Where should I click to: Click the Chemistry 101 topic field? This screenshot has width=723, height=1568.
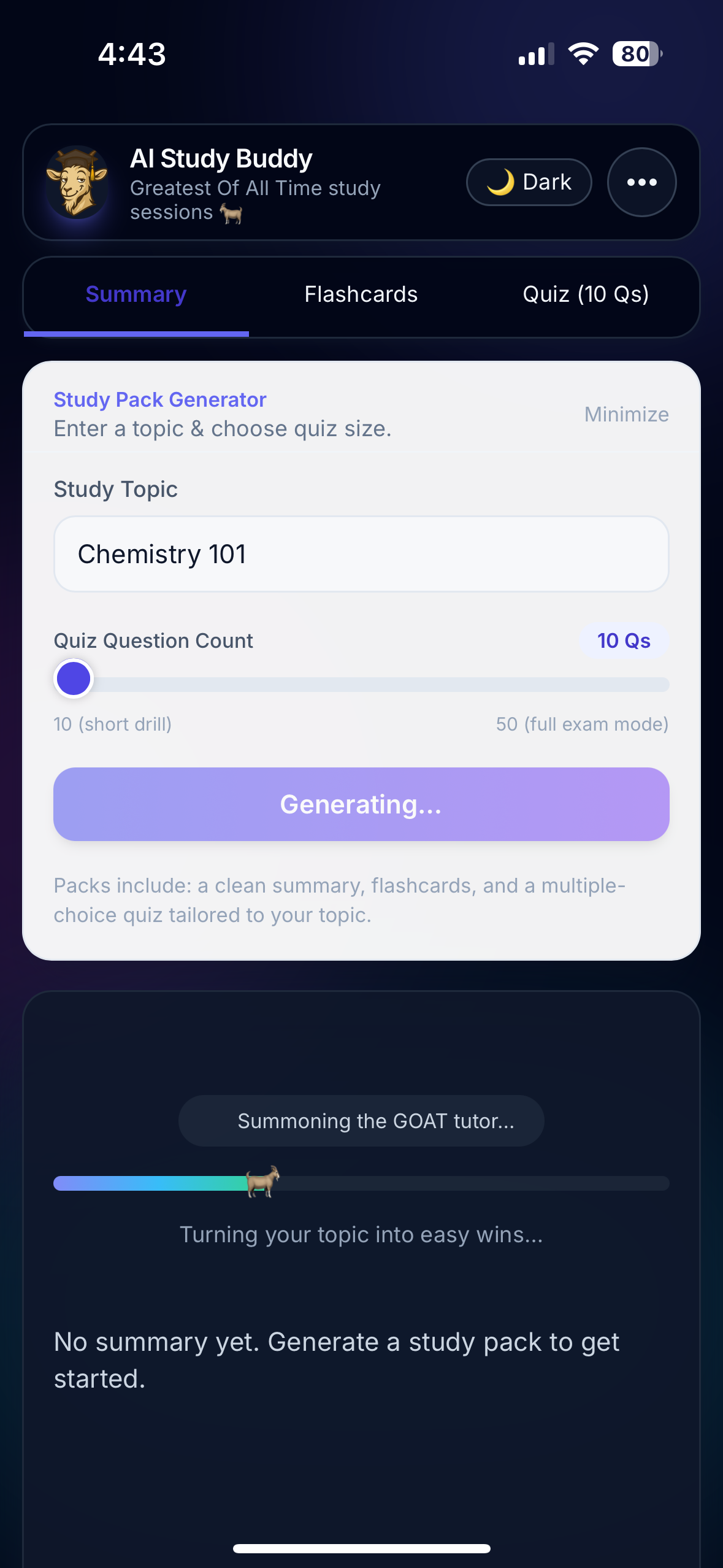tap(361, 553)
